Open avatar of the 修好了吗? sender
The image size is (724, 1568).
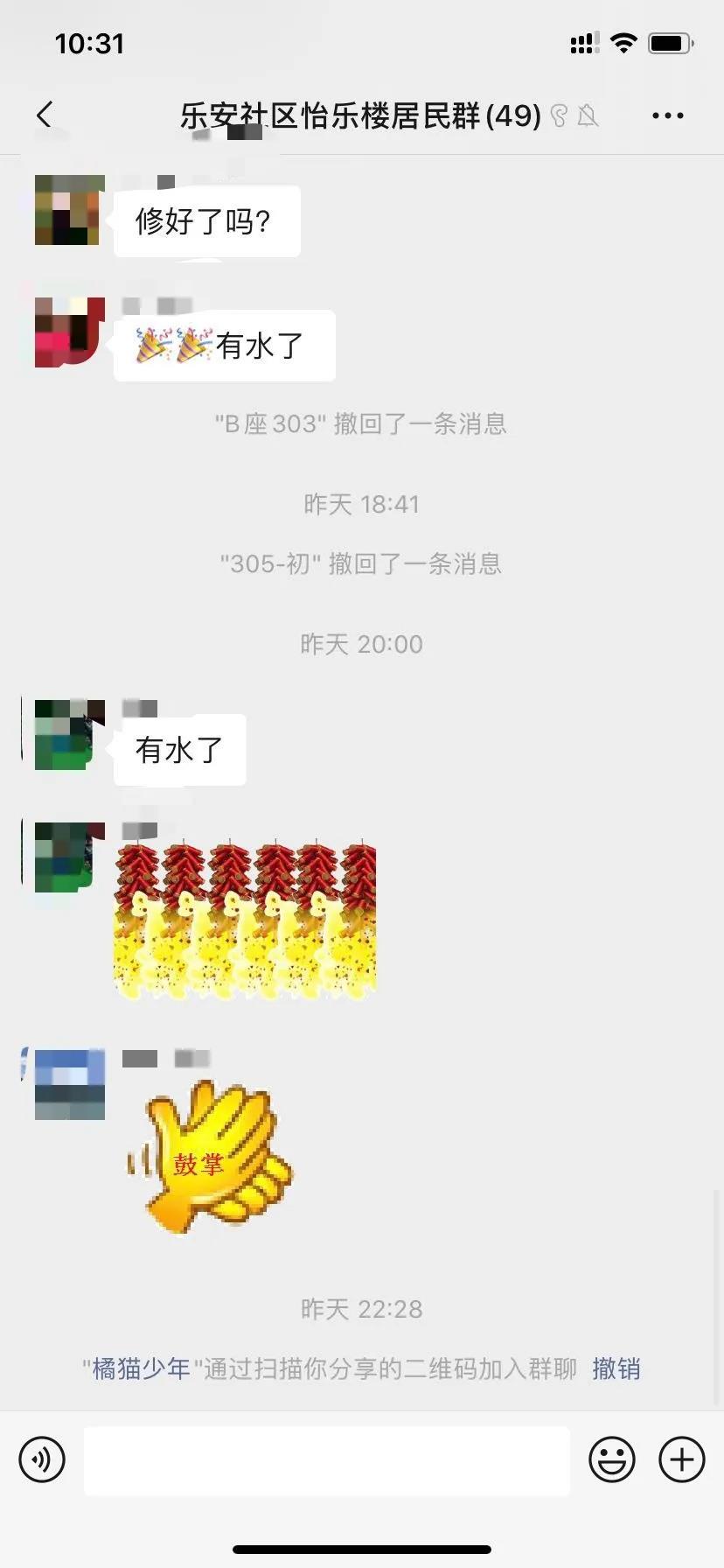[x=69, y=210]
